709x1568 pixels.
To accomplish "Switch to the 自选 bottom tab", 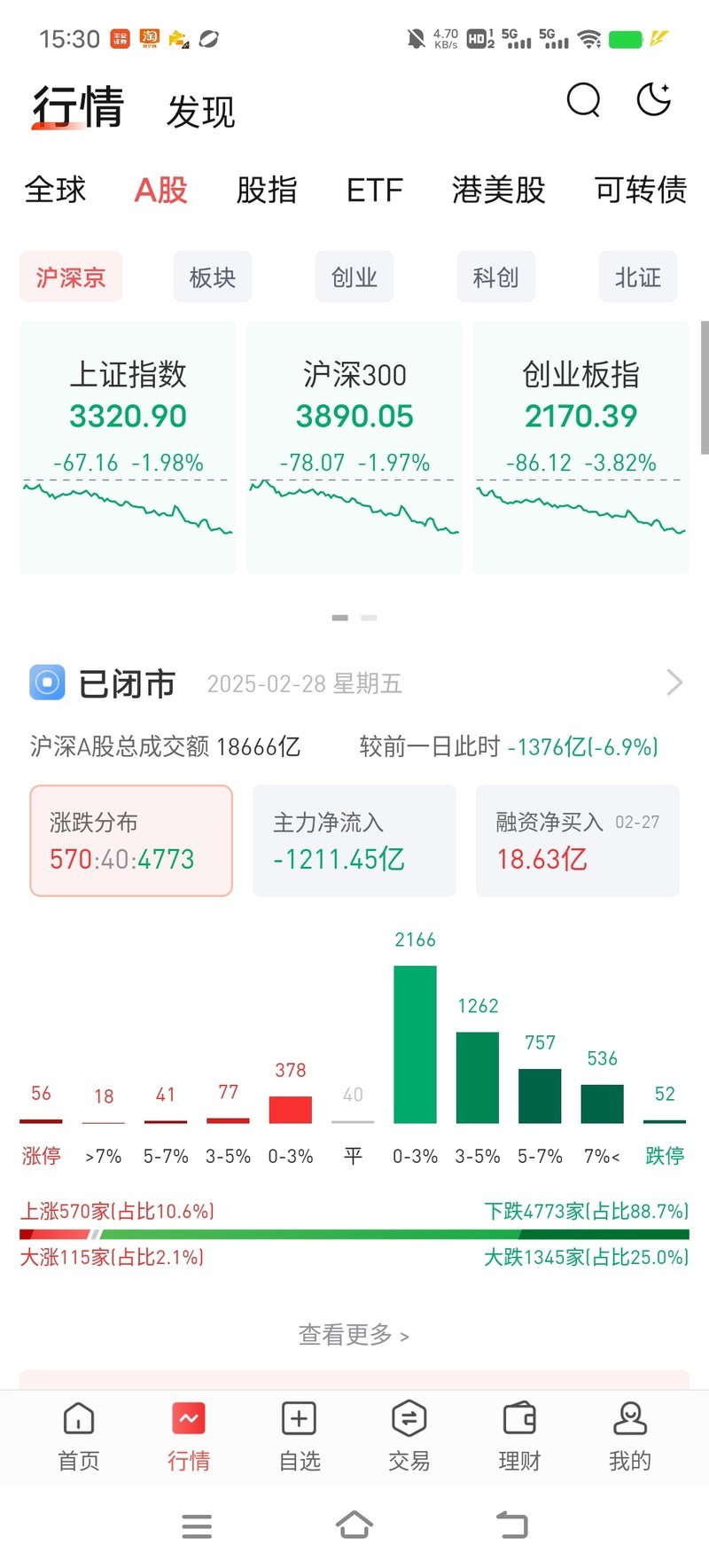I will (299, 1436).
